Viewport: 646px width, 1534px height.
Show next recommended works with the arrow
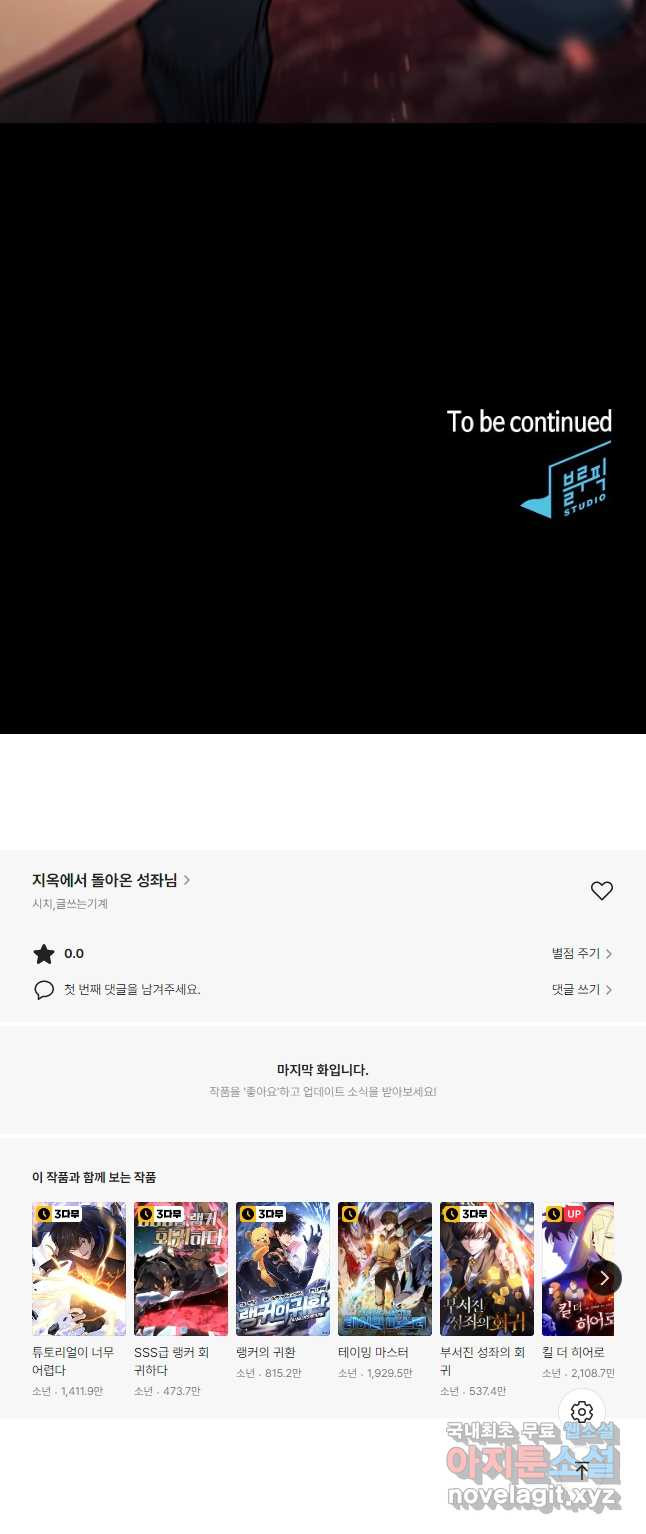coord(604,1277)
